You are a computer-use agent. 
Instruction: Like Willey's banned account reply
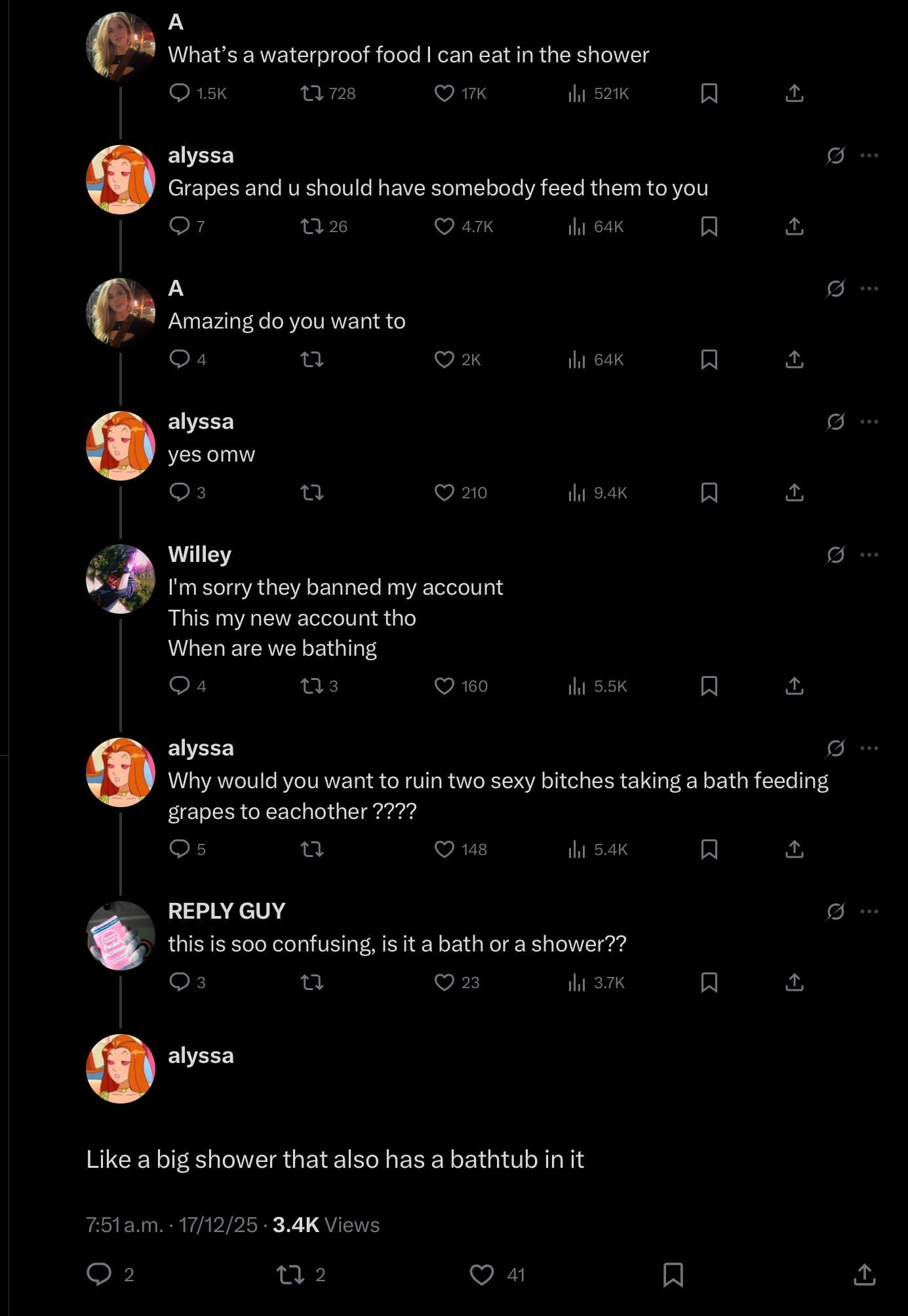pyautogui.click(x=444, y=687)
